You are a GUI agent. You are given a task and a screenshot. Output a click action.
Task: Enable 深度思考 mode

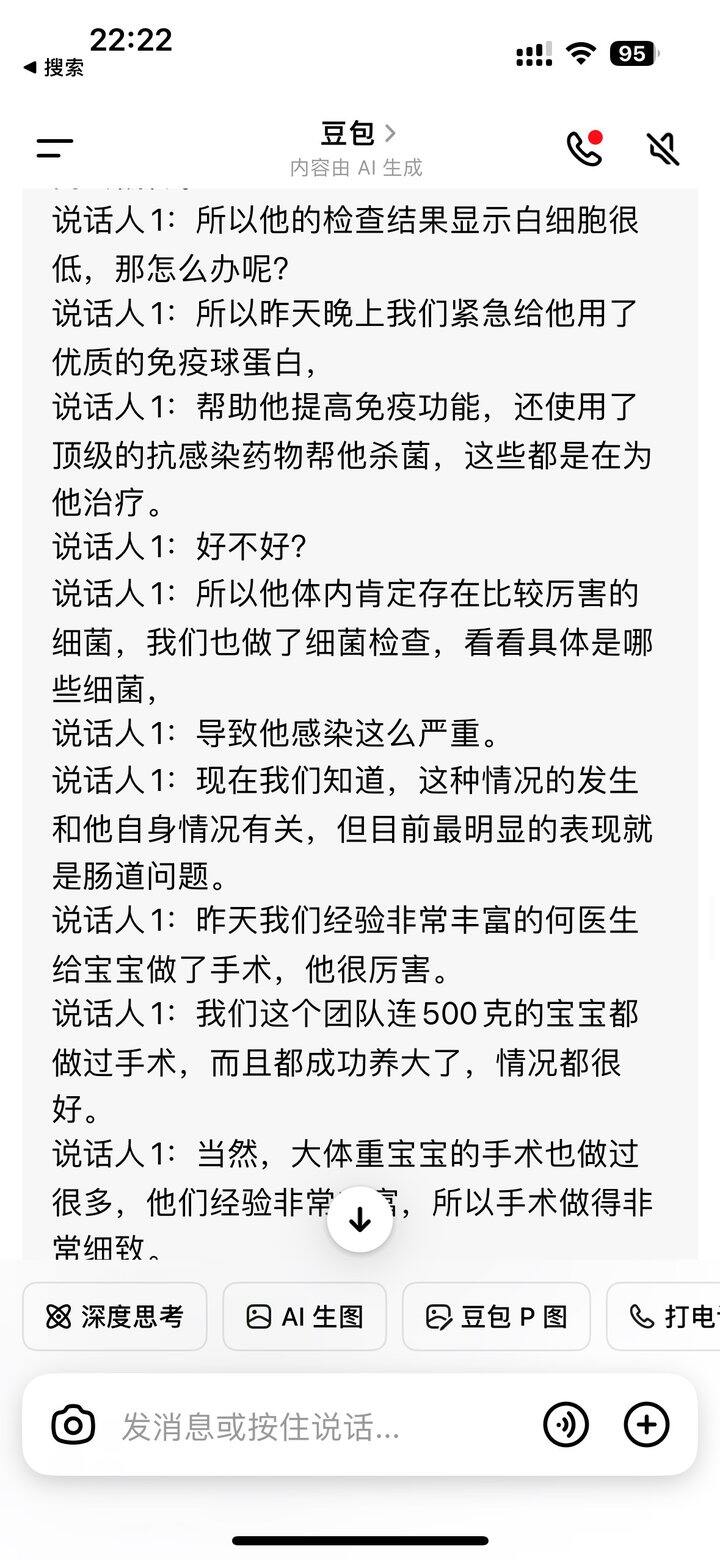pos(115,1317)
